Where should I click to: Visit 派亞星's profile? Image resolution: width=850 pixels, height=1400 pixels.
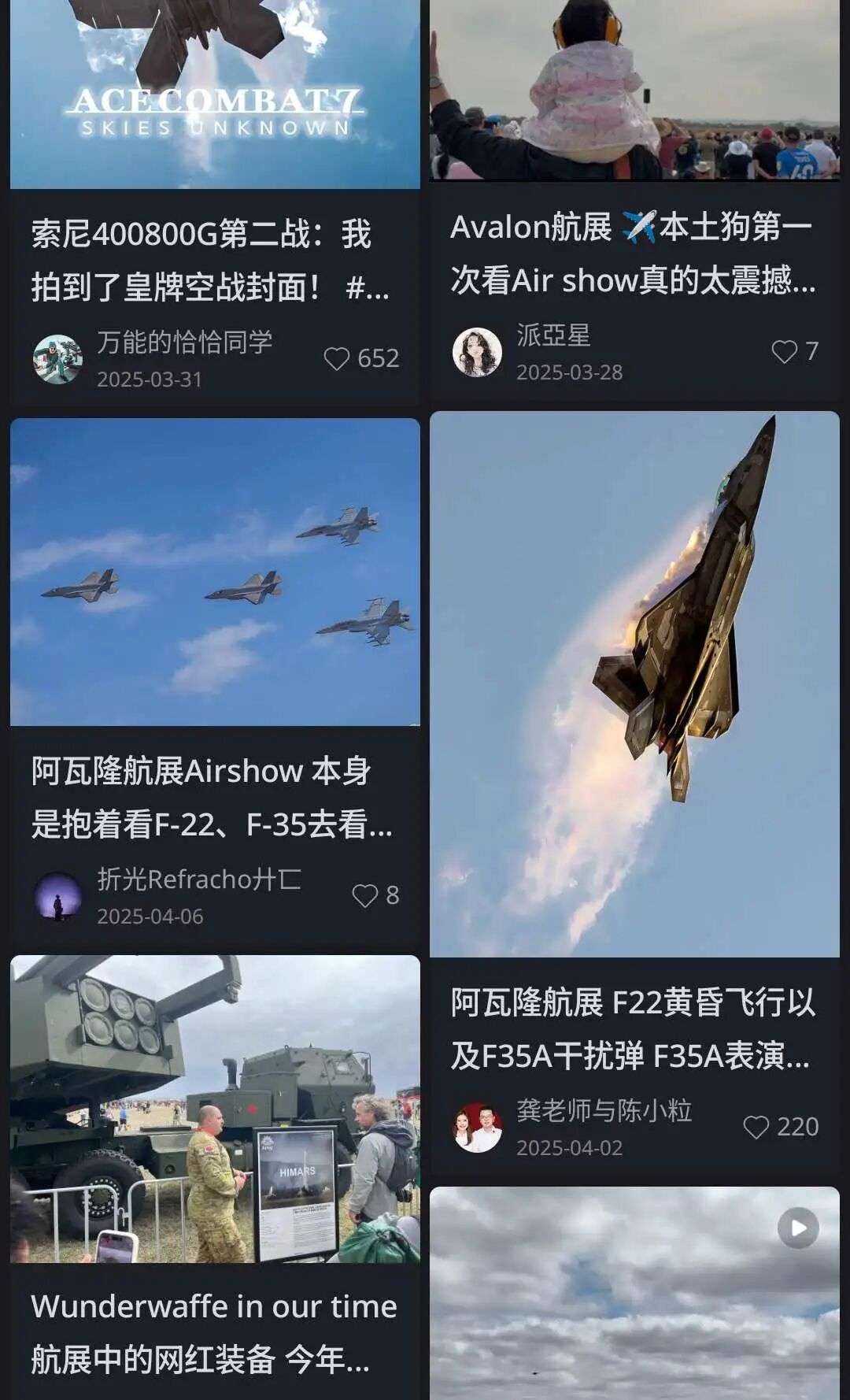pyautogui.click(x=478, y=353)
